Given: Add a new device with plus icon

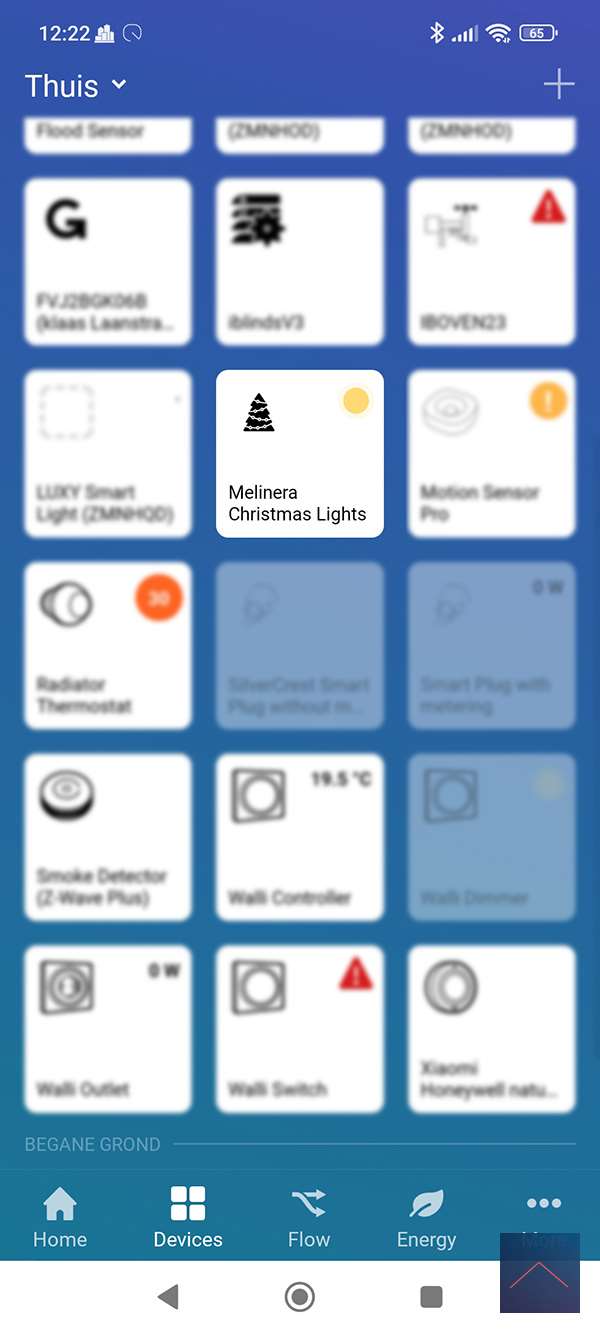Looking at the screenshot, I should [558, 85].
